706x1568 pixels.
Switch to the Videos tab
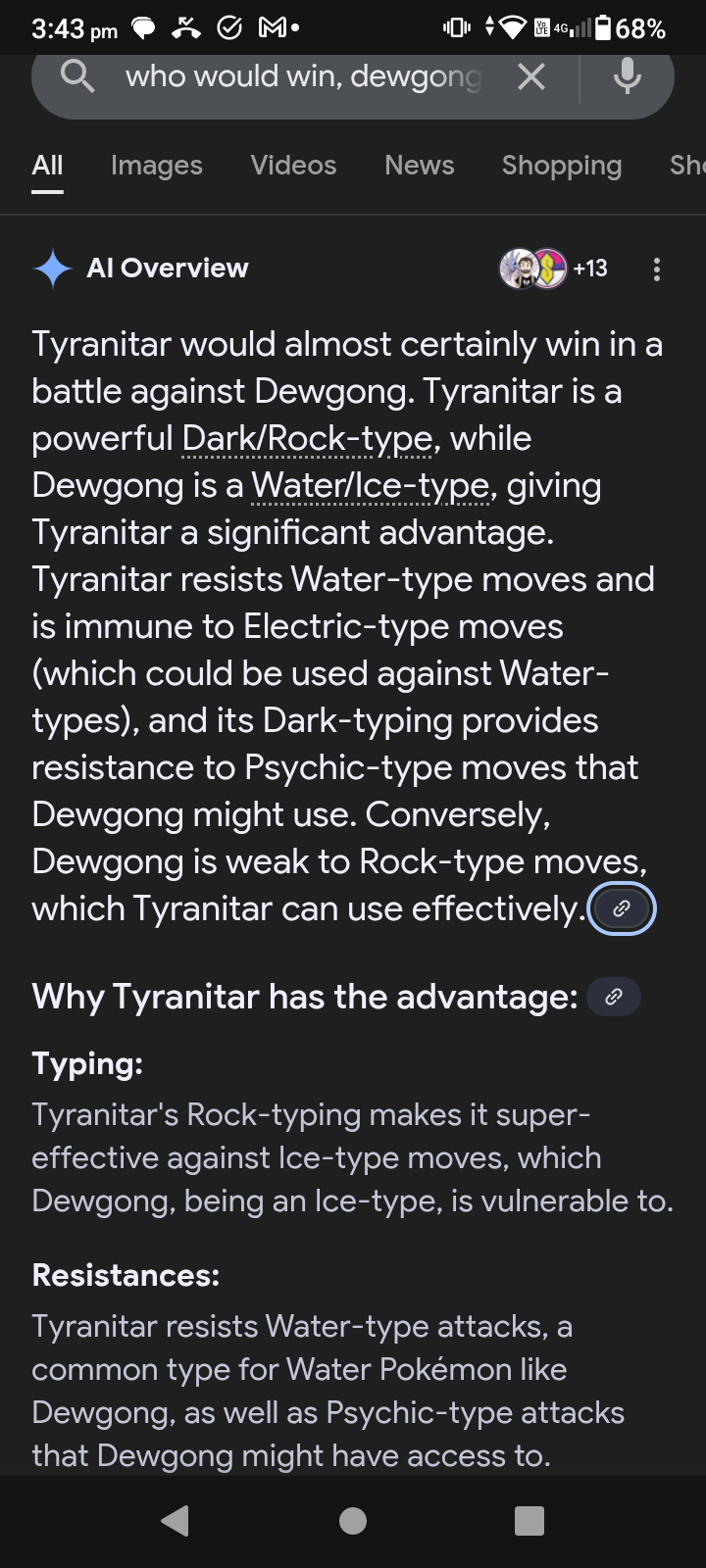coord(293,166)
